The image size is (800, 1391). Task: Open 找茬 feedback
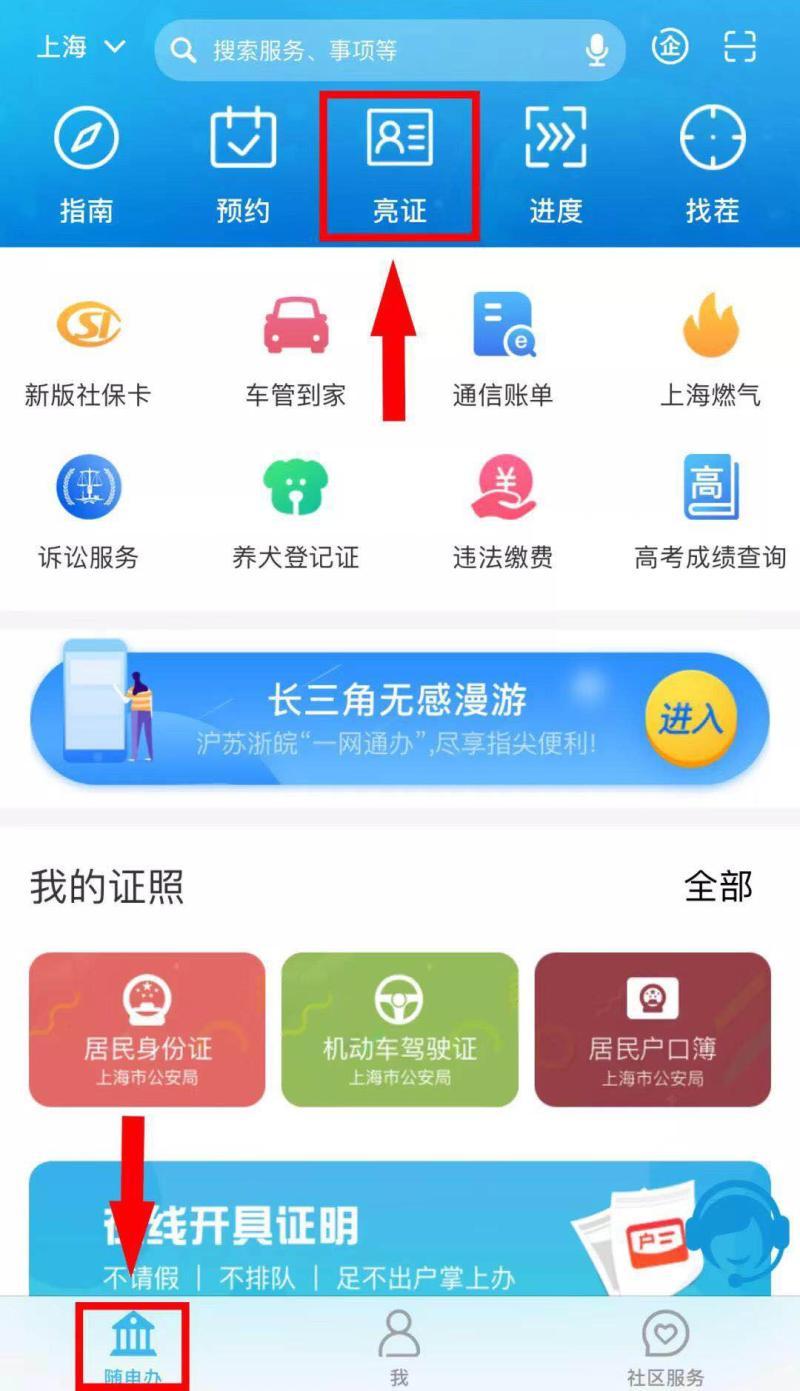click(x=712, y=165)
